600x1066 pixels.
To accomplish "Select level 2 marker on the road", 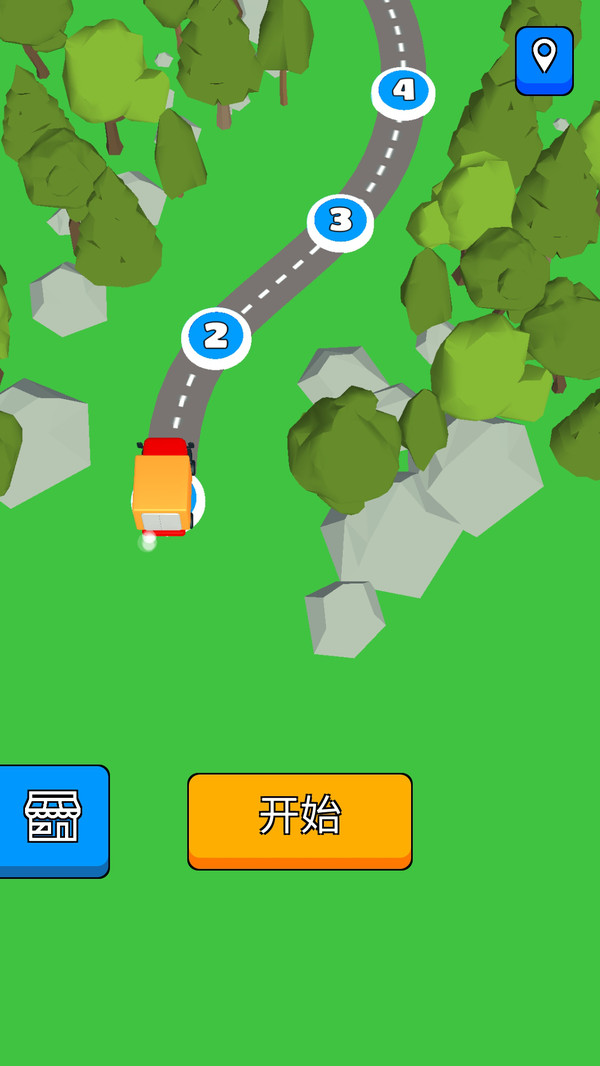I will (216, 336).
